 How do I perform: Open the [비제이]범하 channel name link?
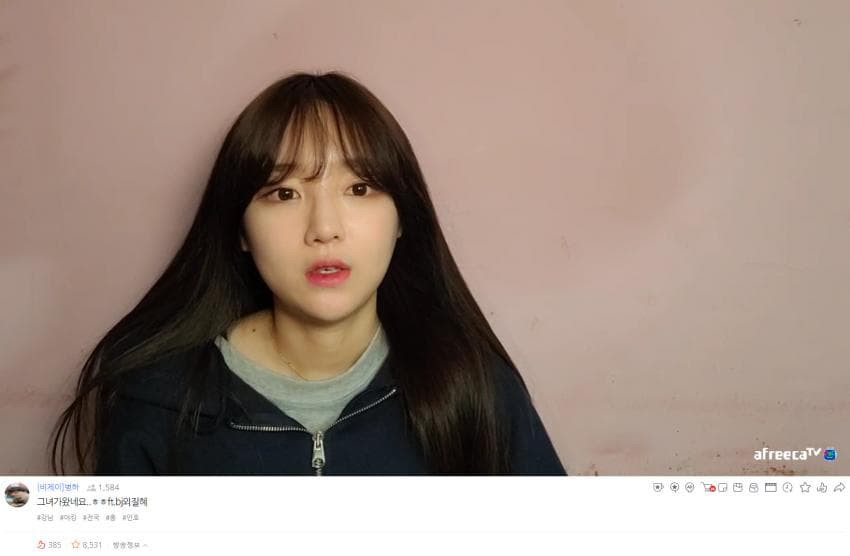tap(57, 487)
